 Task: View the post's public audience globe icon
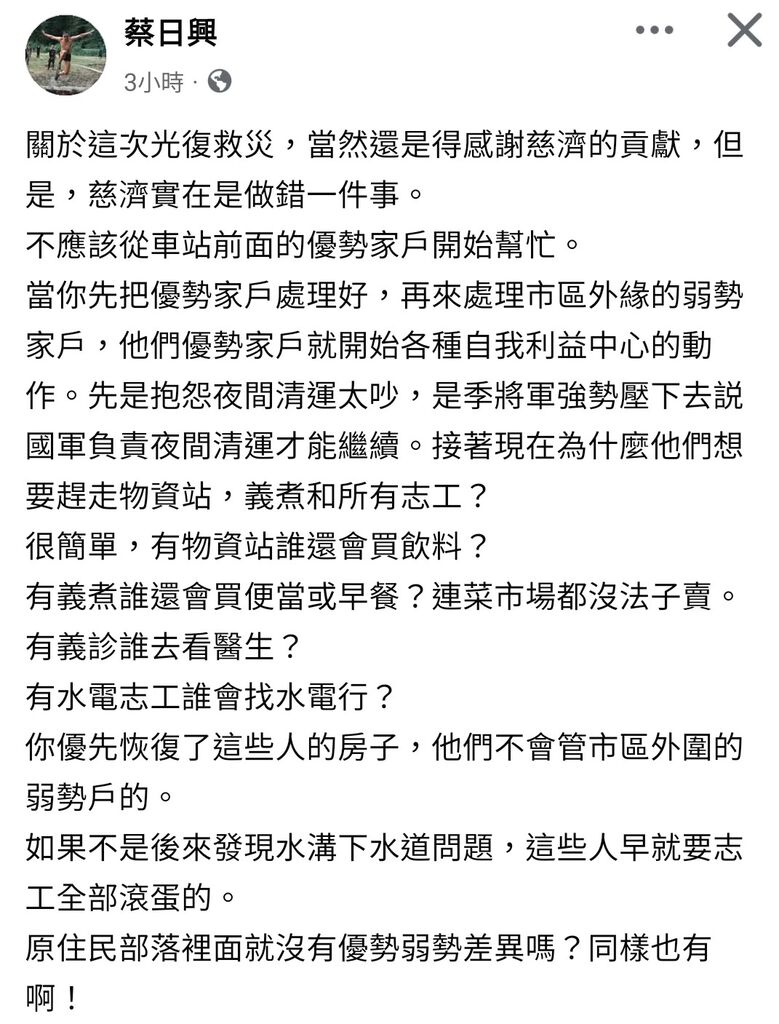tap(219, 83)
